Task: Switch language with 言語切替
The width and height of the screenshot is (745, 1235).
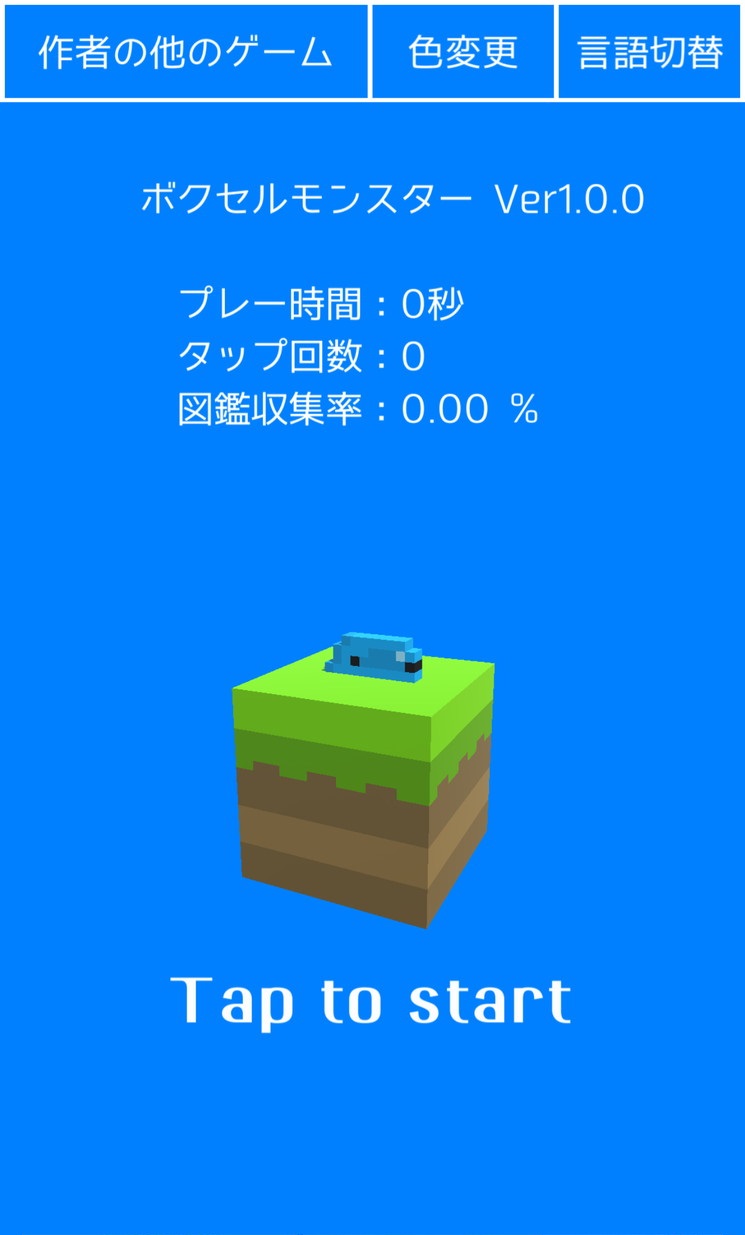Action: [x=650, y=52]
